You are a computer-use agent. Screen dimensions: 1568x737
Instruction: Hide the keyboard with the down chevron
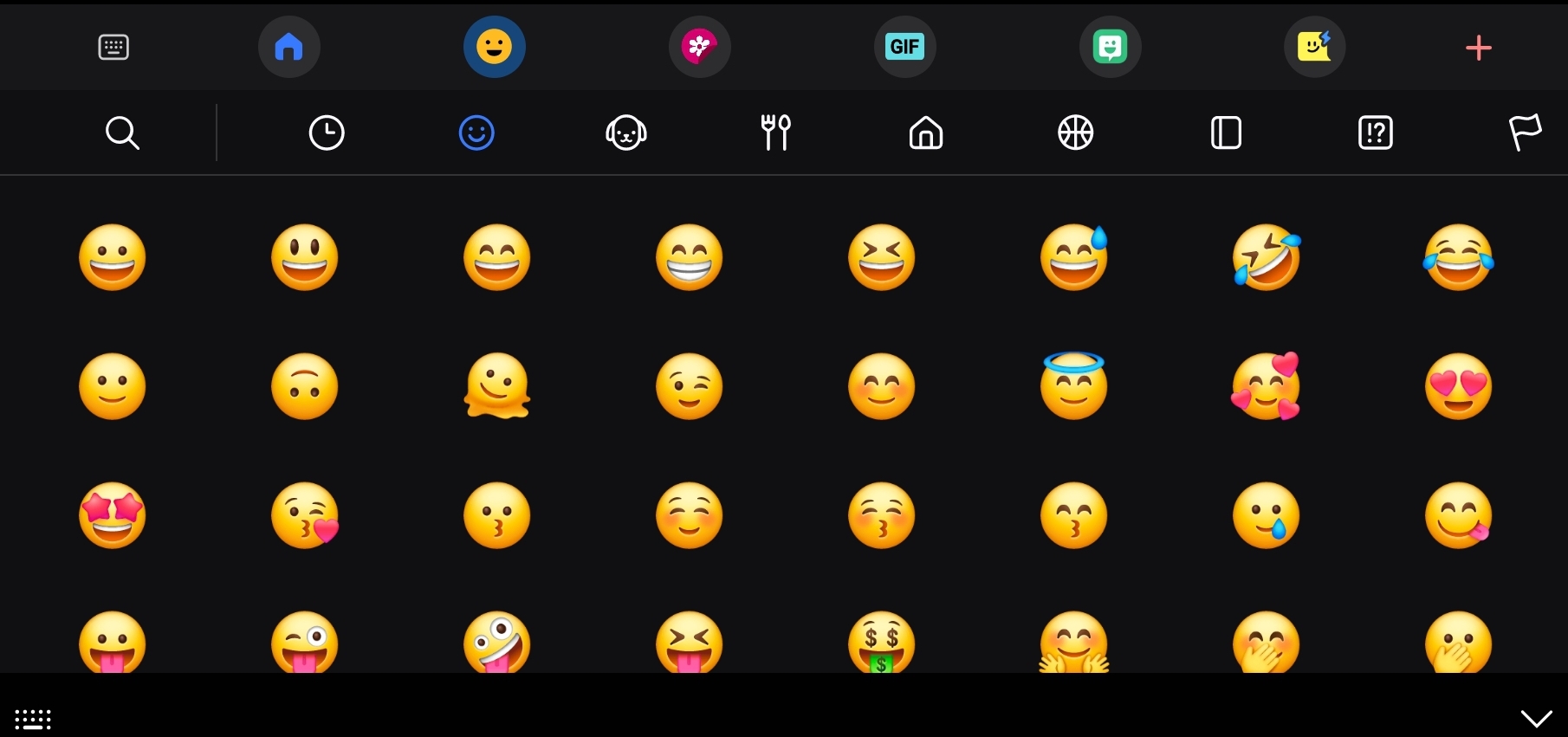pos(1536,718)
